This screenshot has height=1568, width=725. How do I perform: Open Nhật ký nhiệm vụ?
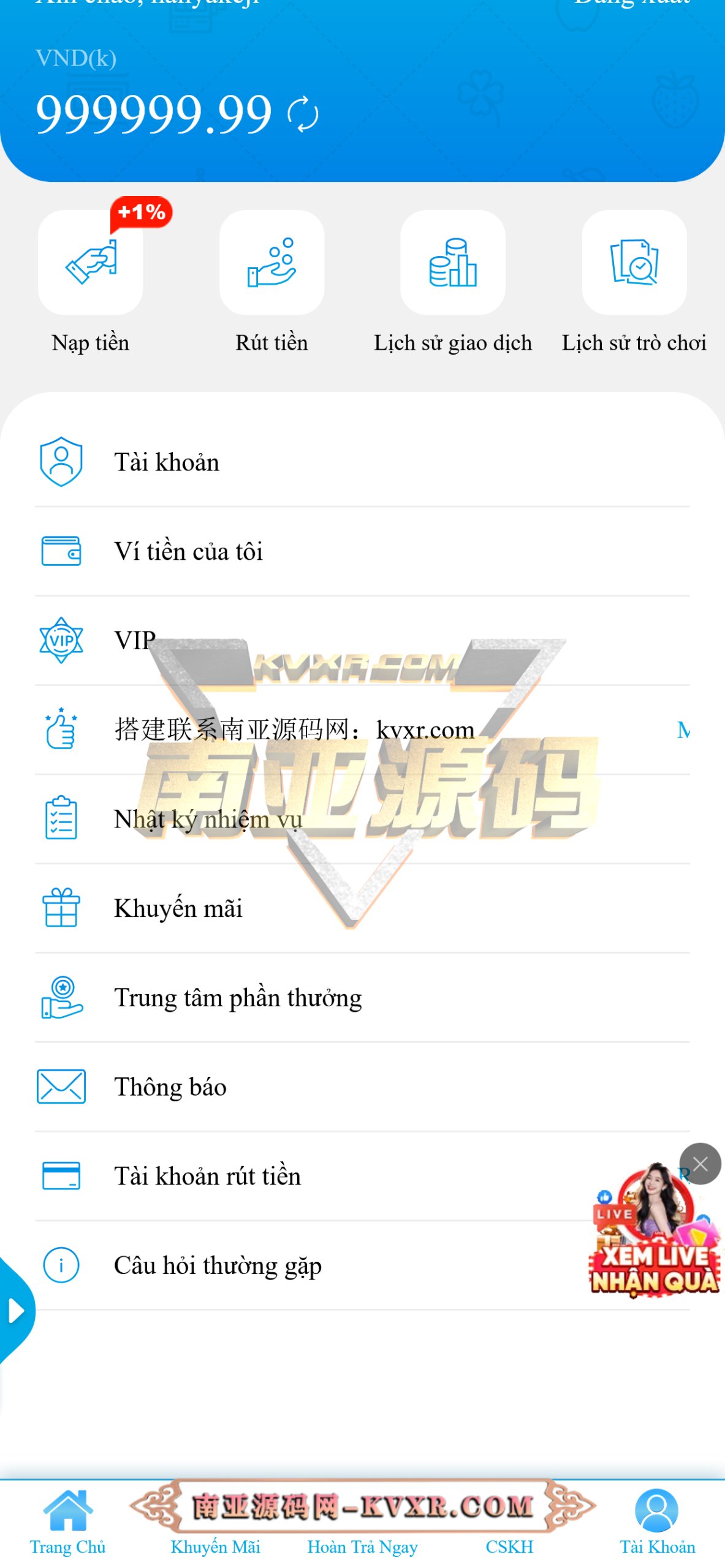362,819
